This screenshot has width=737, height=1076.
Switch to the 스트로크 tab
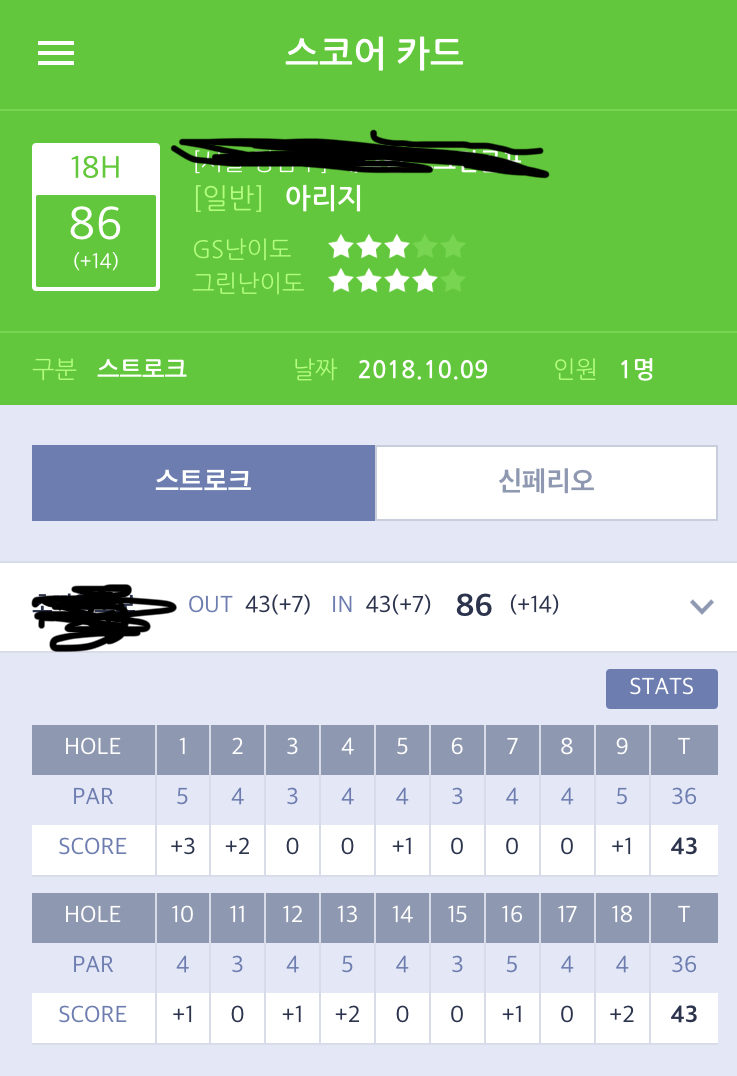(x=203, y=483)
